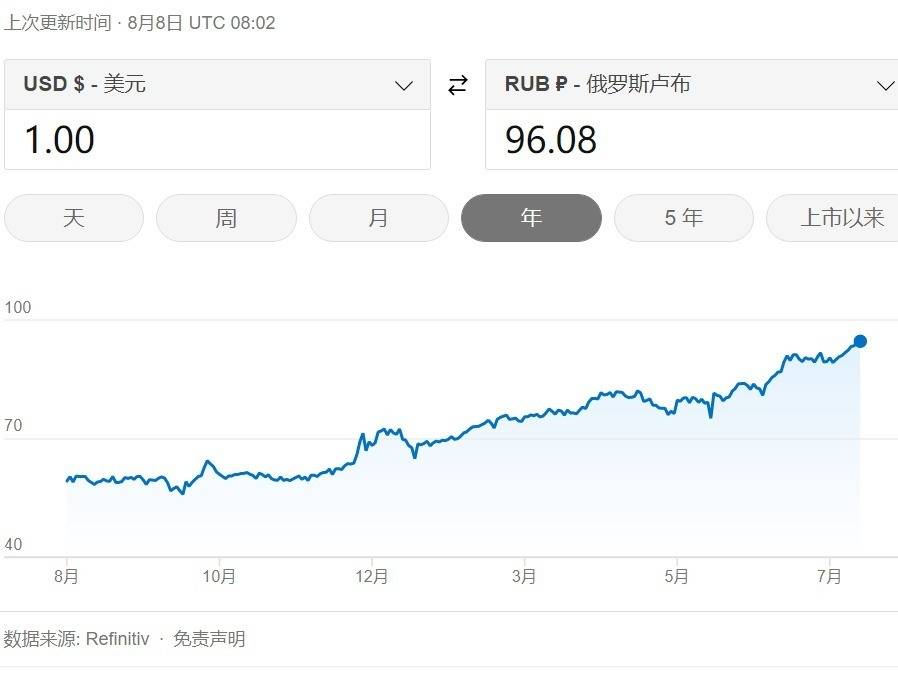The width and height of the screenshot is (898, 673).
Task: Switch chart range to 周
Action: tap(226, 218)
